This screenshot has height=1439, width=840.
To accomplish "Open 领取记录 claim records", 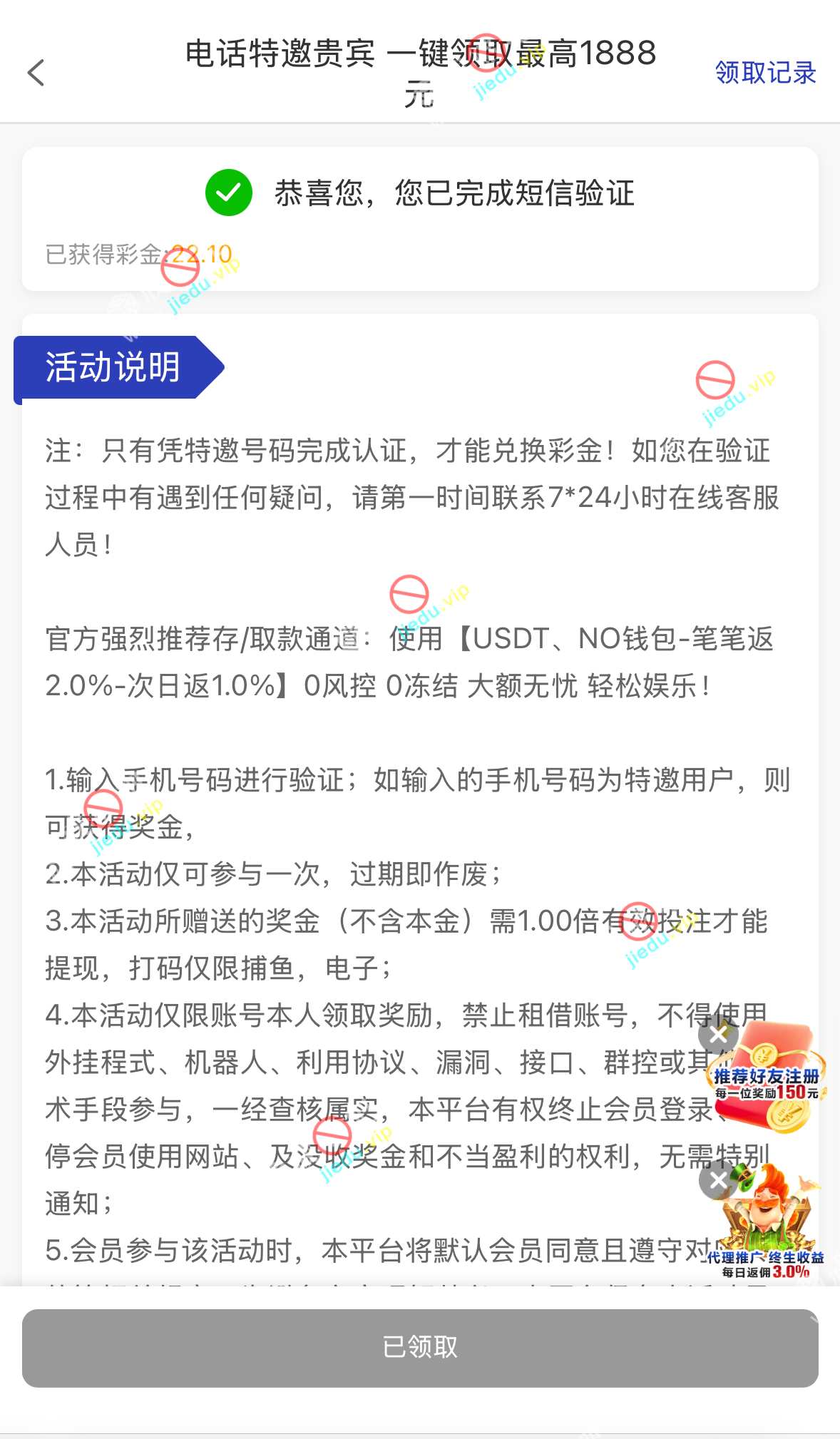I will tap(765, 73).
